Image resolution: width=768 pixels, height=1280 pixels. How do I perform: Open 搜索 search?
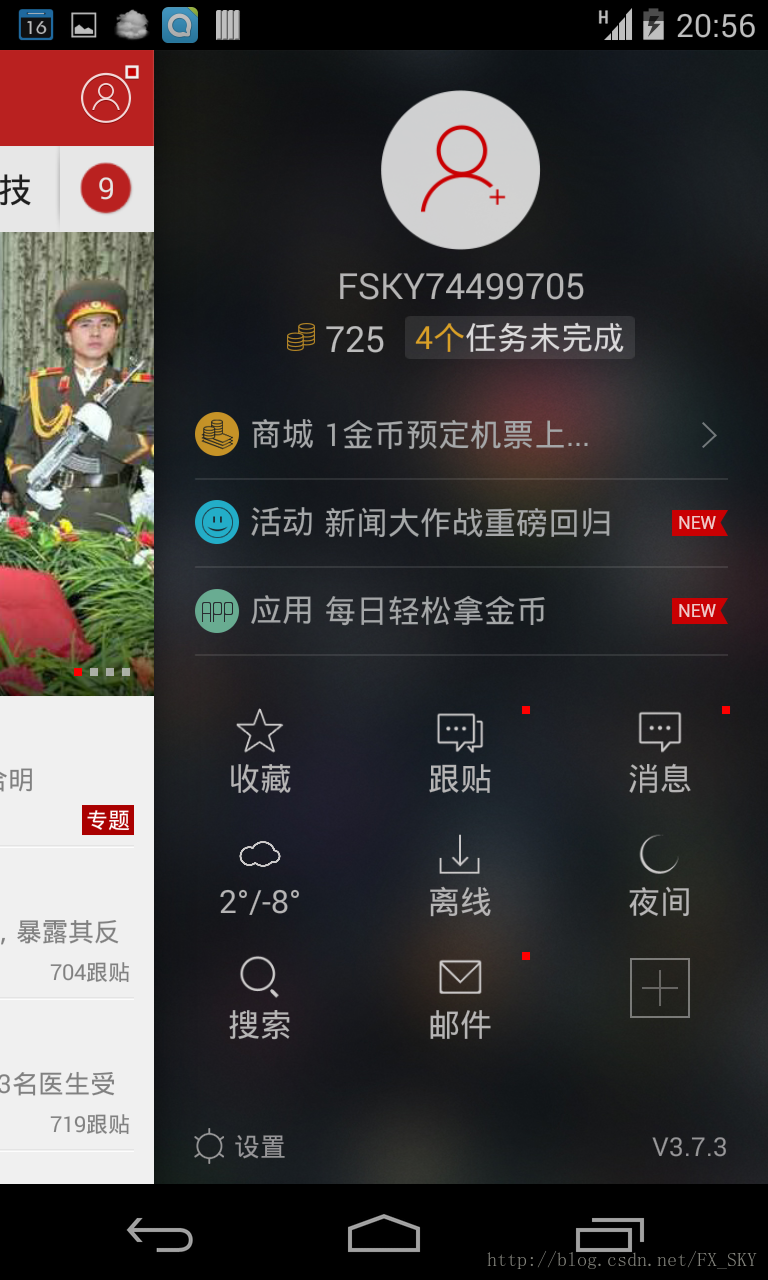(x=260, y=998)
